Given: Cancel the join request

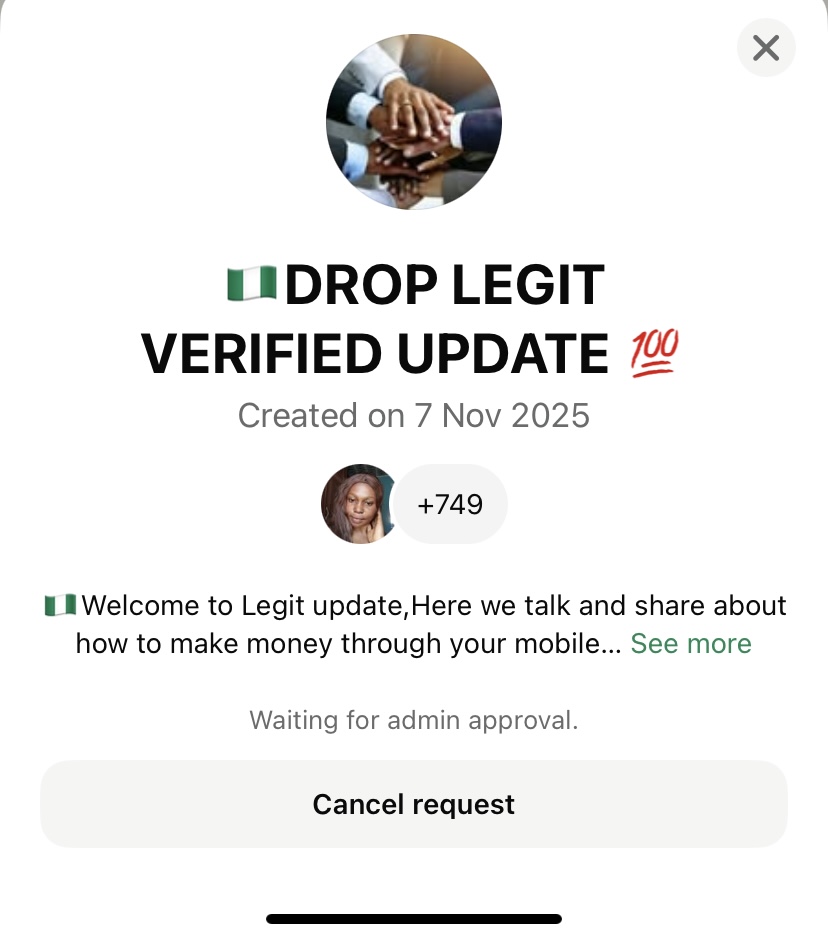Looking at the screenshot, I should point(413,804).
